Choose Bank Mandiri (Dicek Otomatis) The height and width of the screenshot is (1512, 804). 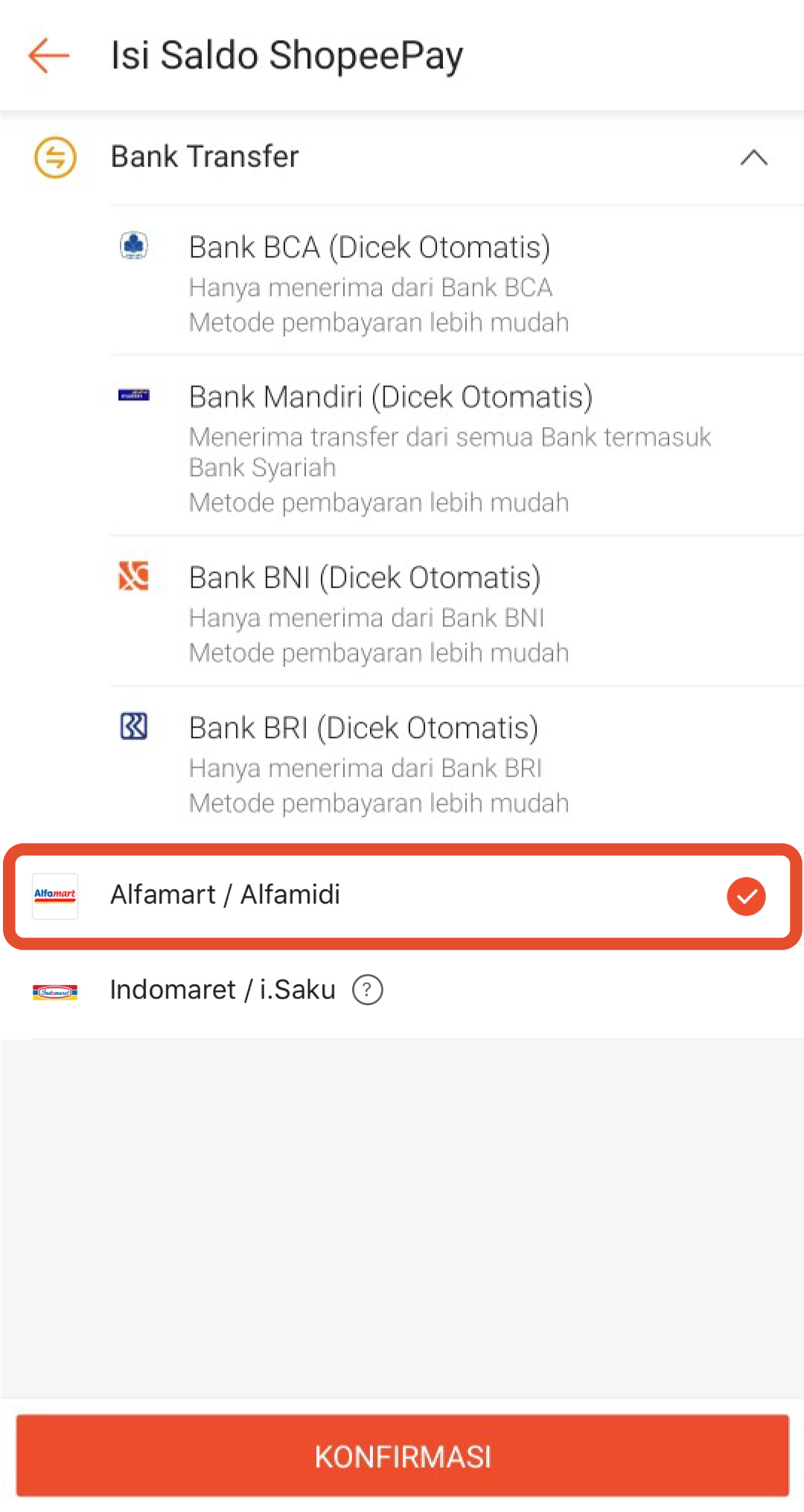click(x=457, y=446)
